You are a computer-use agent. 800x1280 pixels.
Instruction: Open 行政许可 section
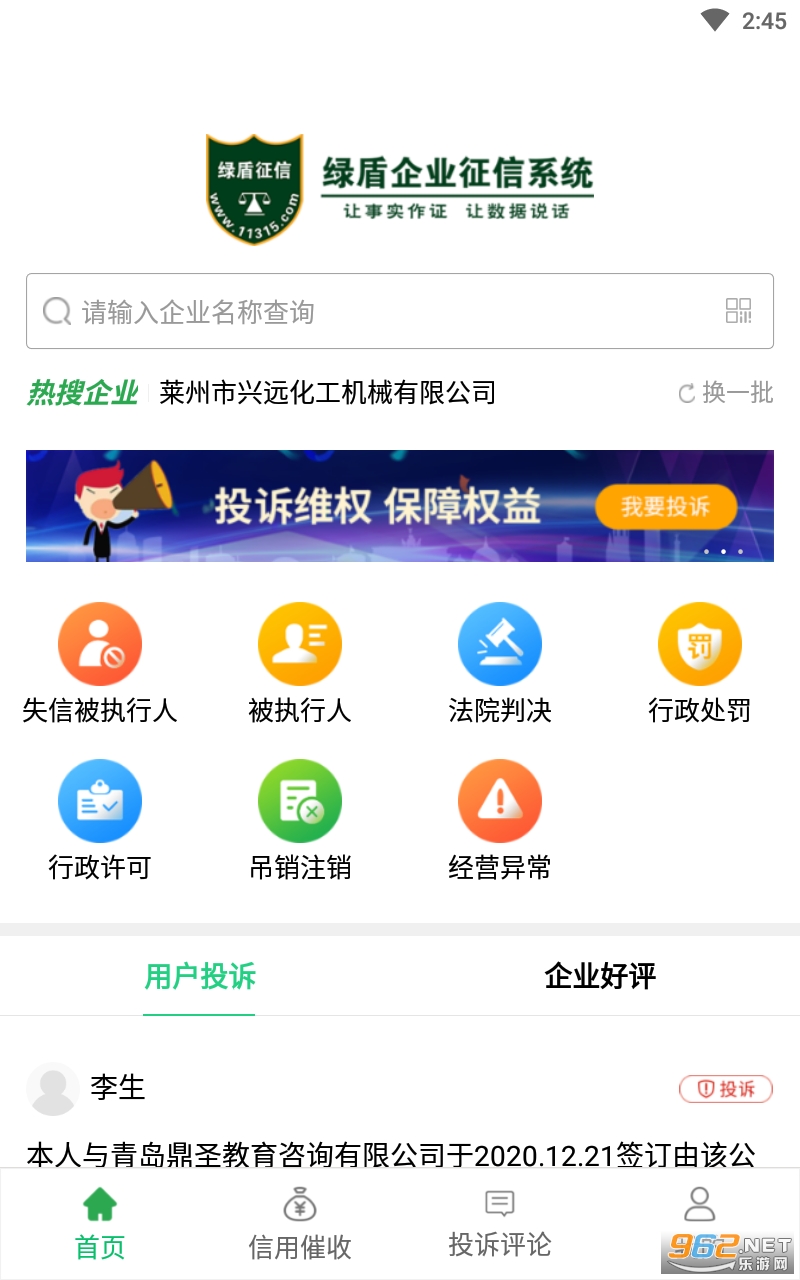coord(100,820)
